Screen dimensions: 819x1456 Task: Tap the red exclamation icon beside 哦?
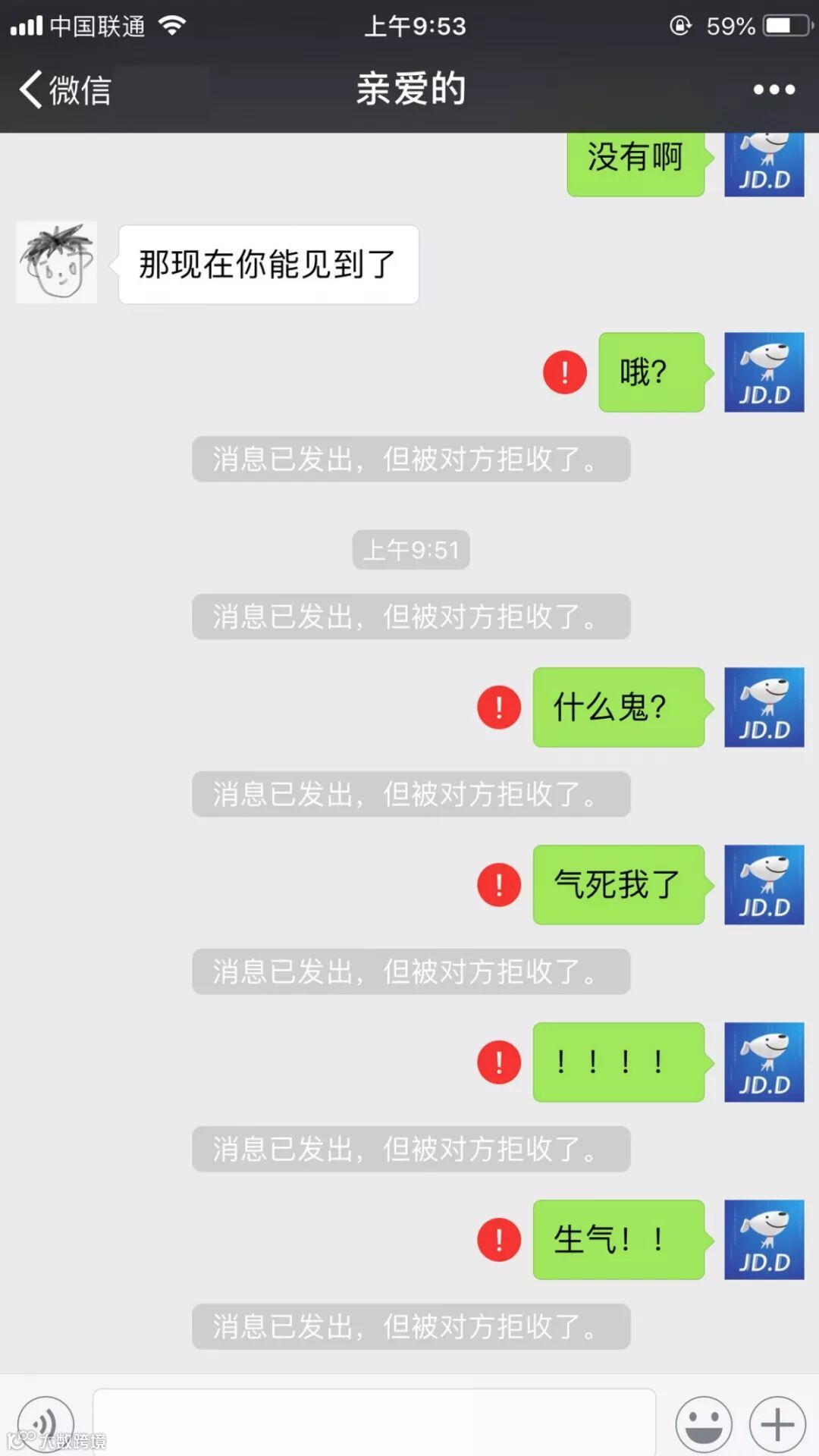pyautogui.click(x=563, y=372)
